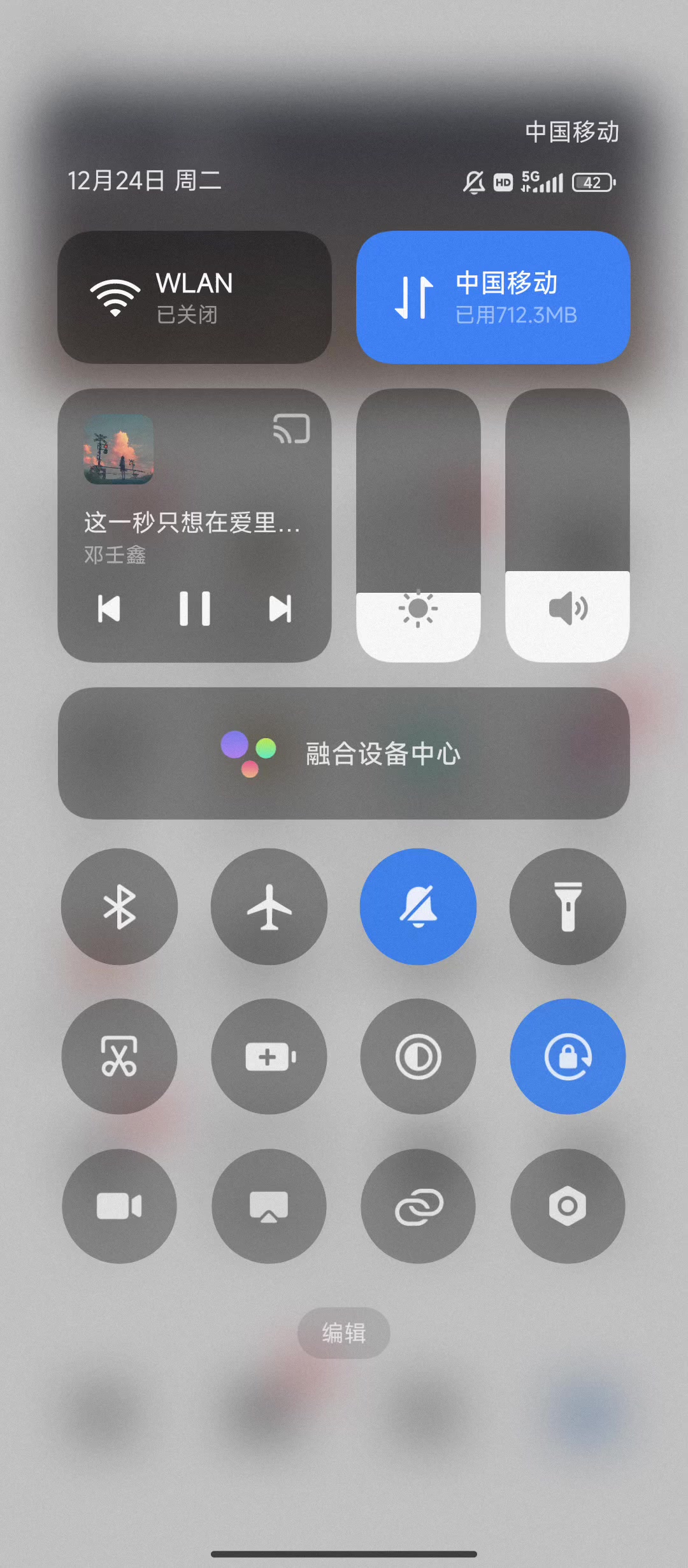
Task: Tap the volume slider
Action: (x=567, y=526)
